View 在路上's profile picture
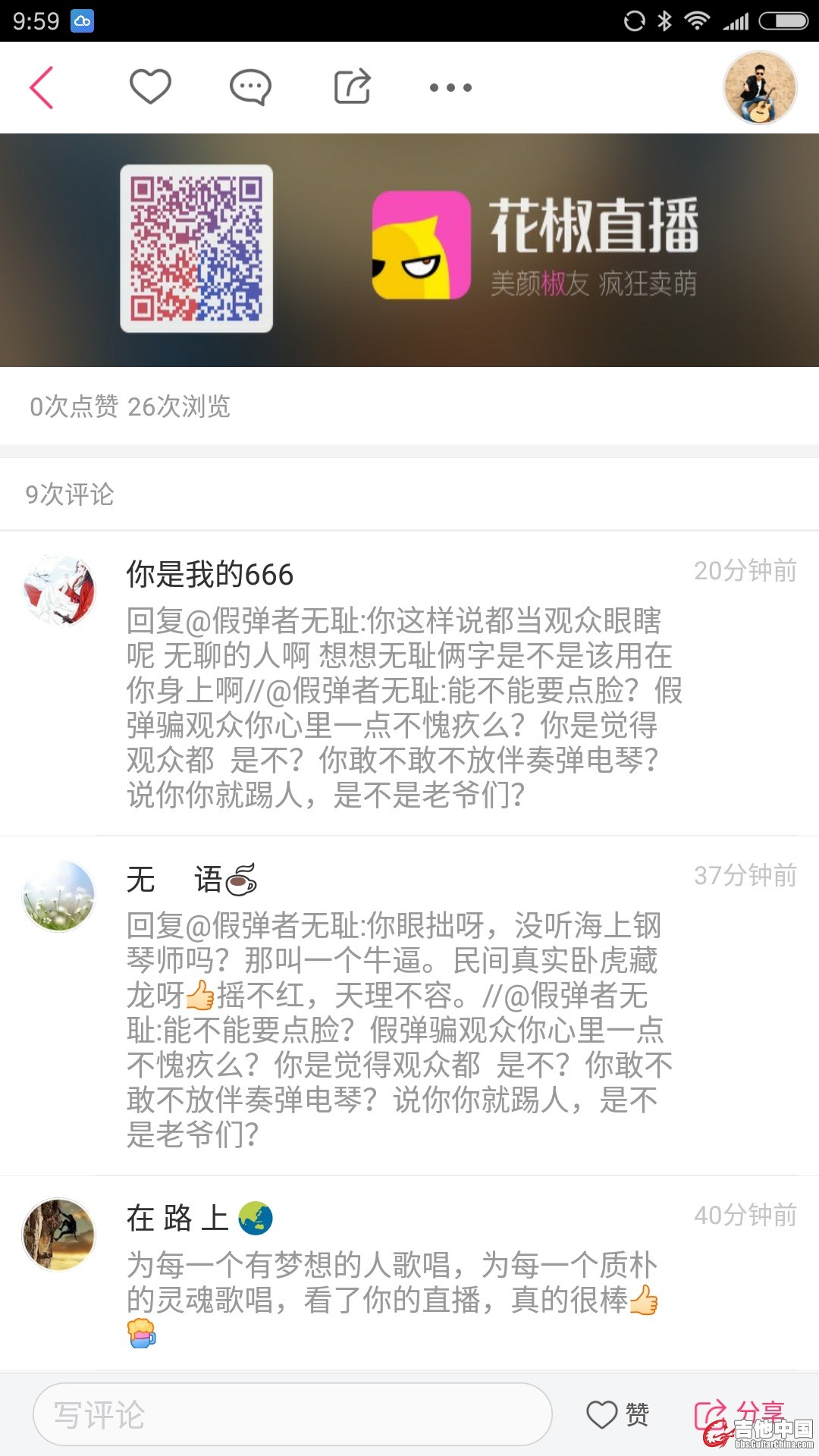This screenshot has height=1456, width=819. pyautogui.click(x=59, y=1234)
